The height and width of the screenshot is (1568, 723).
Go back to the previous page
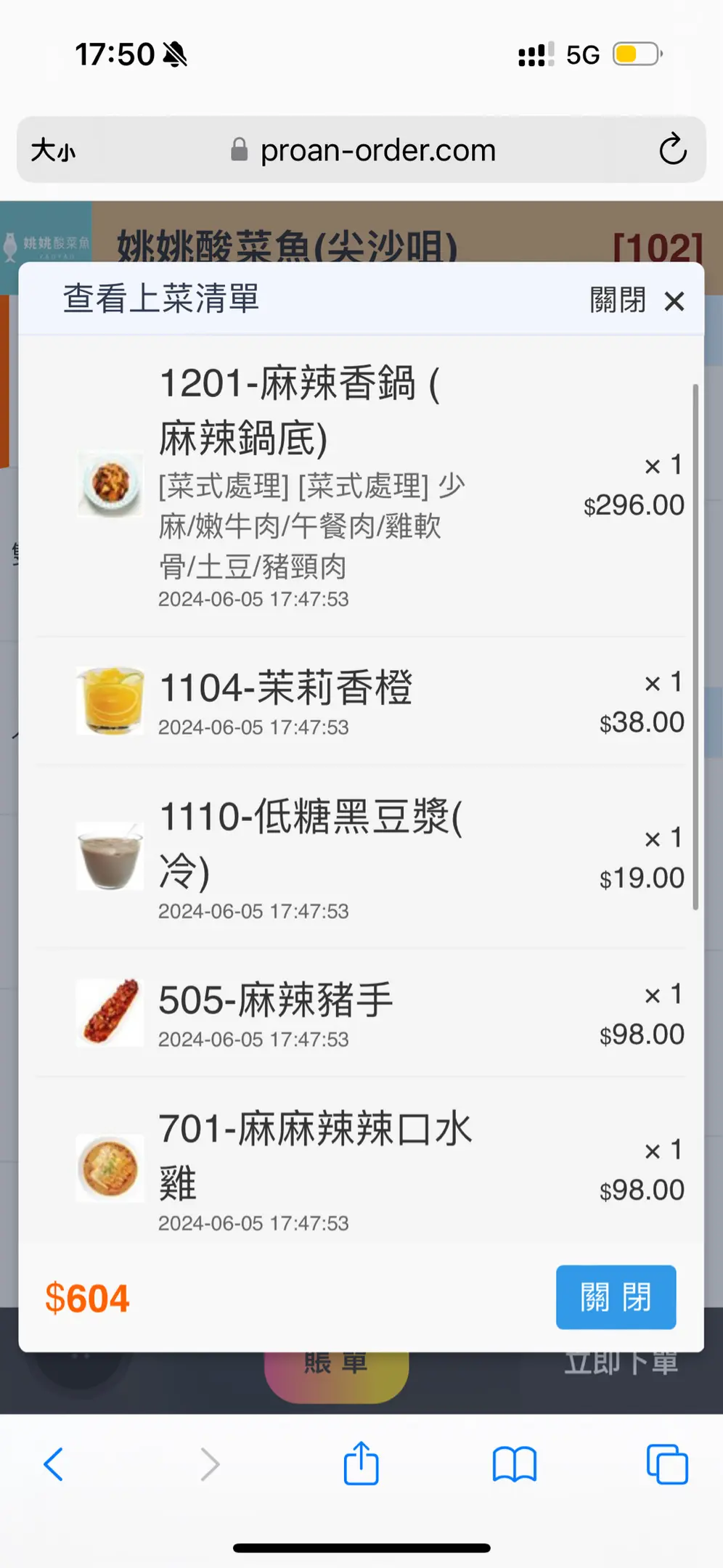(54, 1463)
